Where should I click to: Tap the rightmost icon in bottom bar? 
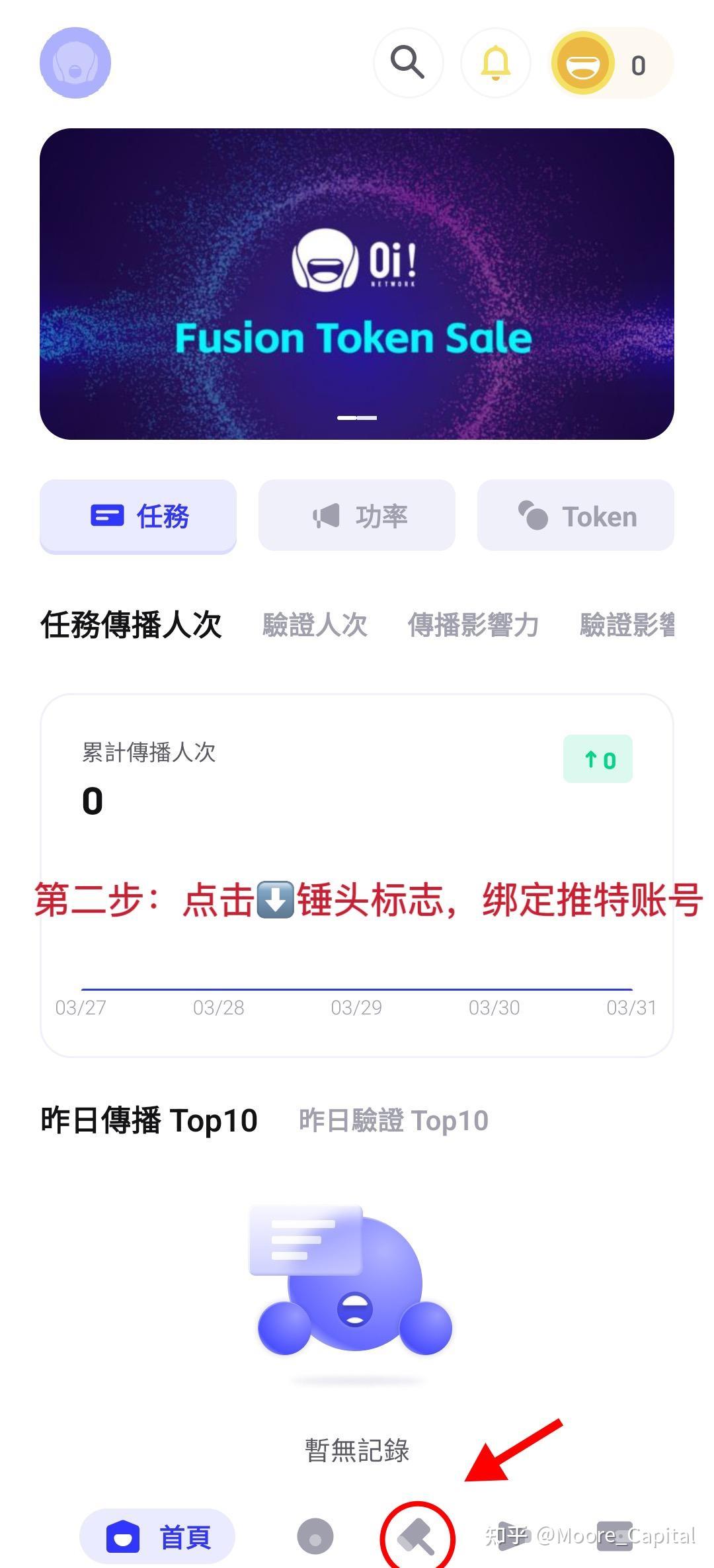[615, 1537]
